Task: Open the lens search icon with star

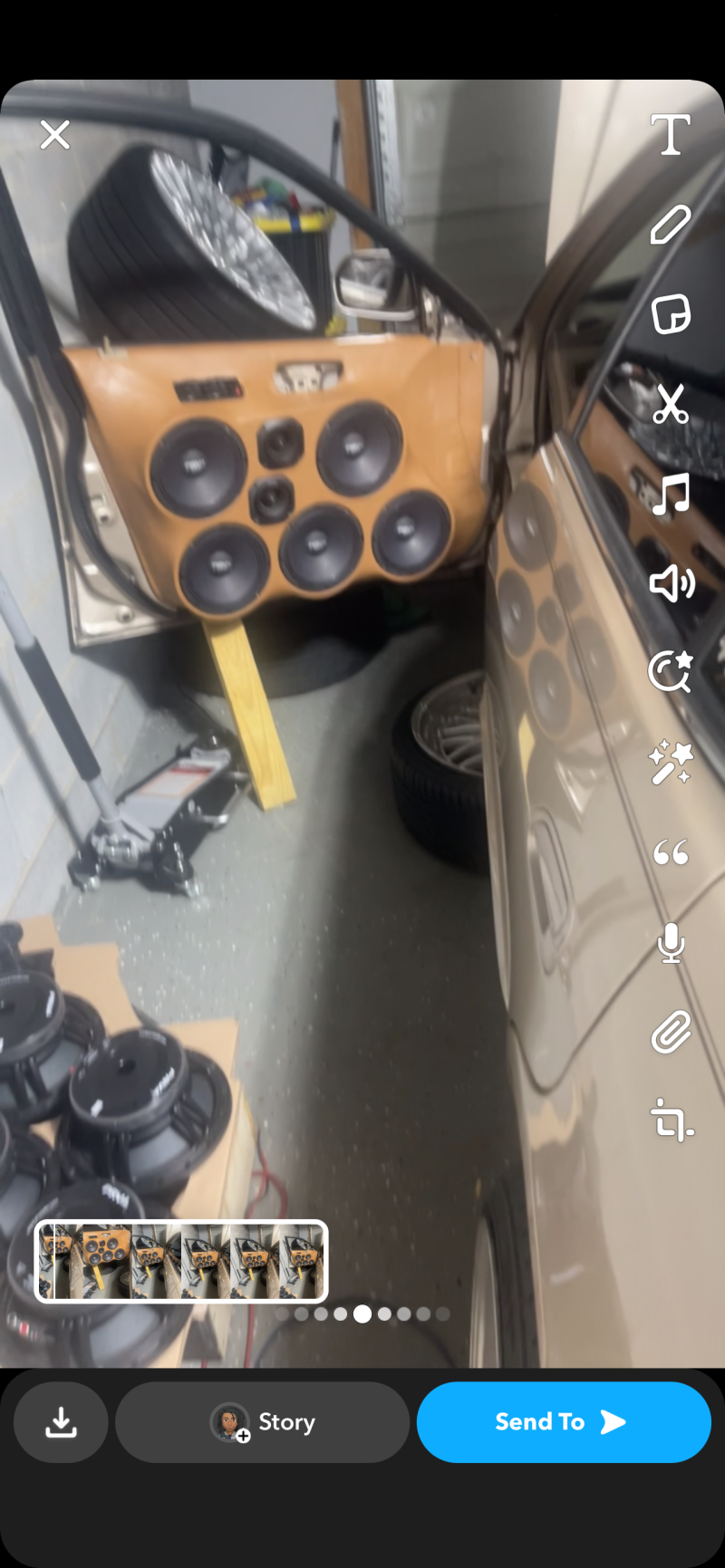Action: pyautogui.click(x=671, y=672)
